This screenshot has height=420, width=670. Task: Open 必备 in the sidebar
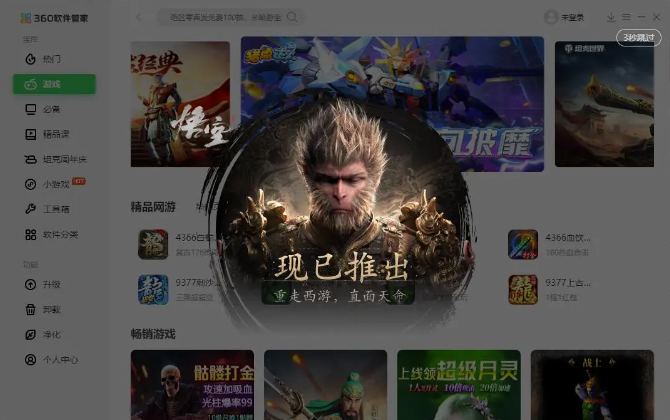[x=51, y=109]
